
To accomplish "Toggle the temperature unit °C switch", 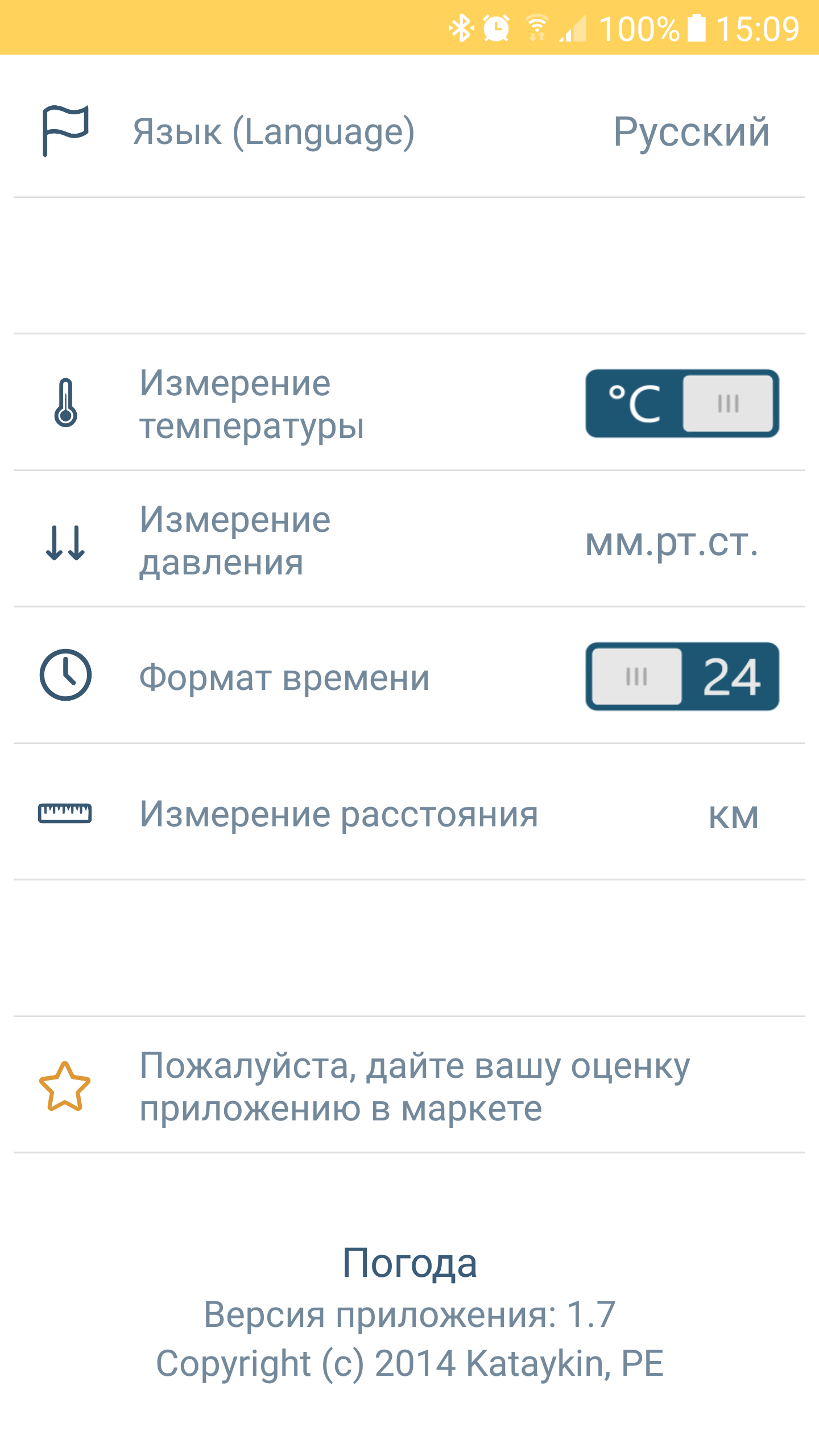I will pos(682,403).
